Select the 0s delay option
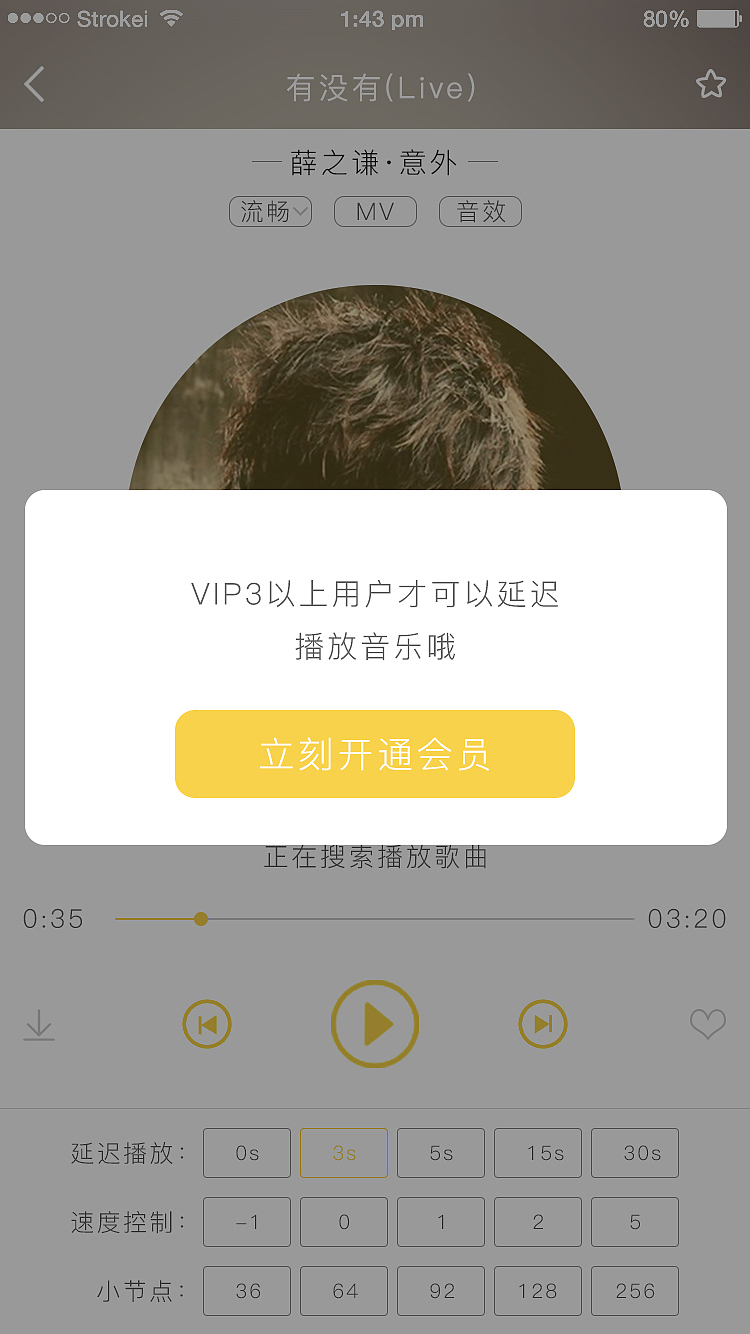This screenshot has height=1334, width=750. point(246,1152)
